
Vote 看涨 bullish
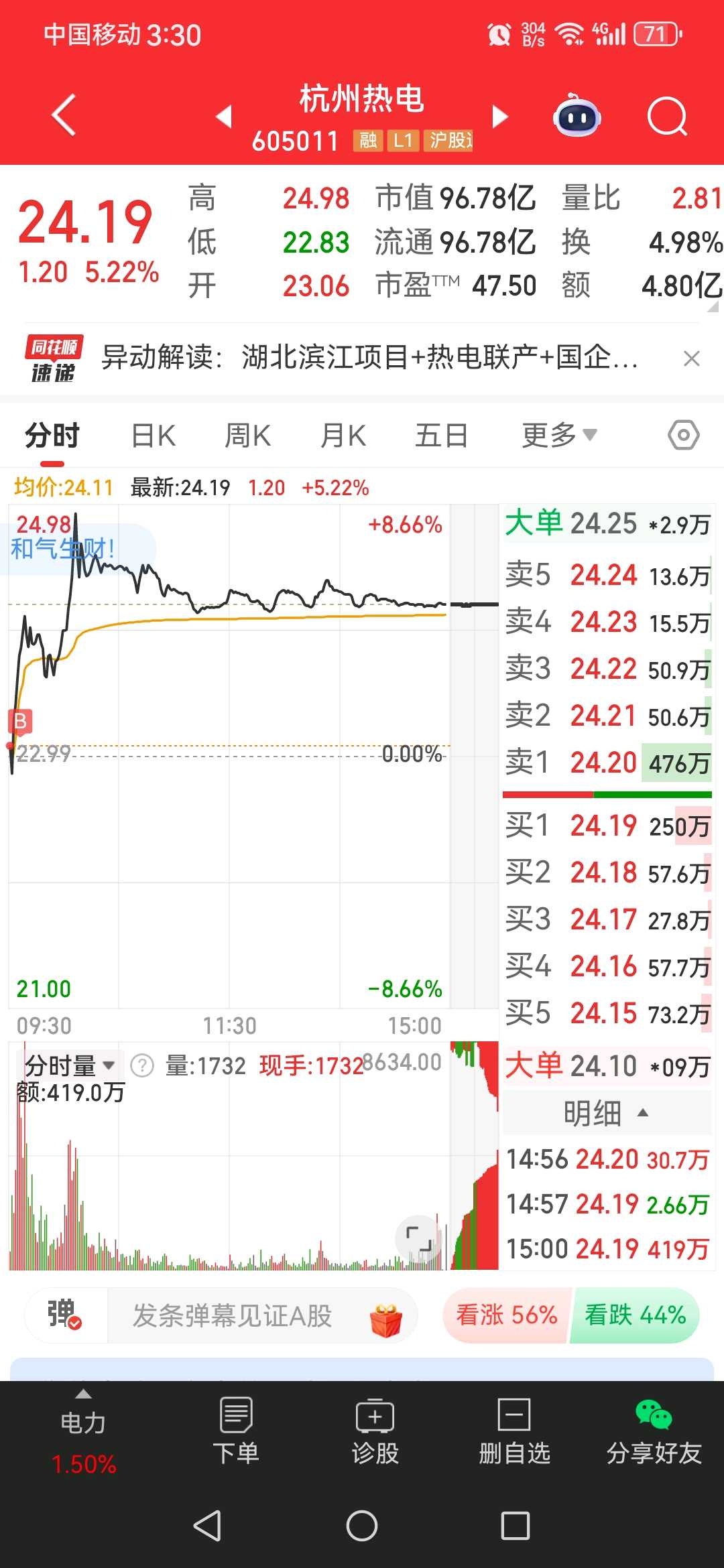507,1315
